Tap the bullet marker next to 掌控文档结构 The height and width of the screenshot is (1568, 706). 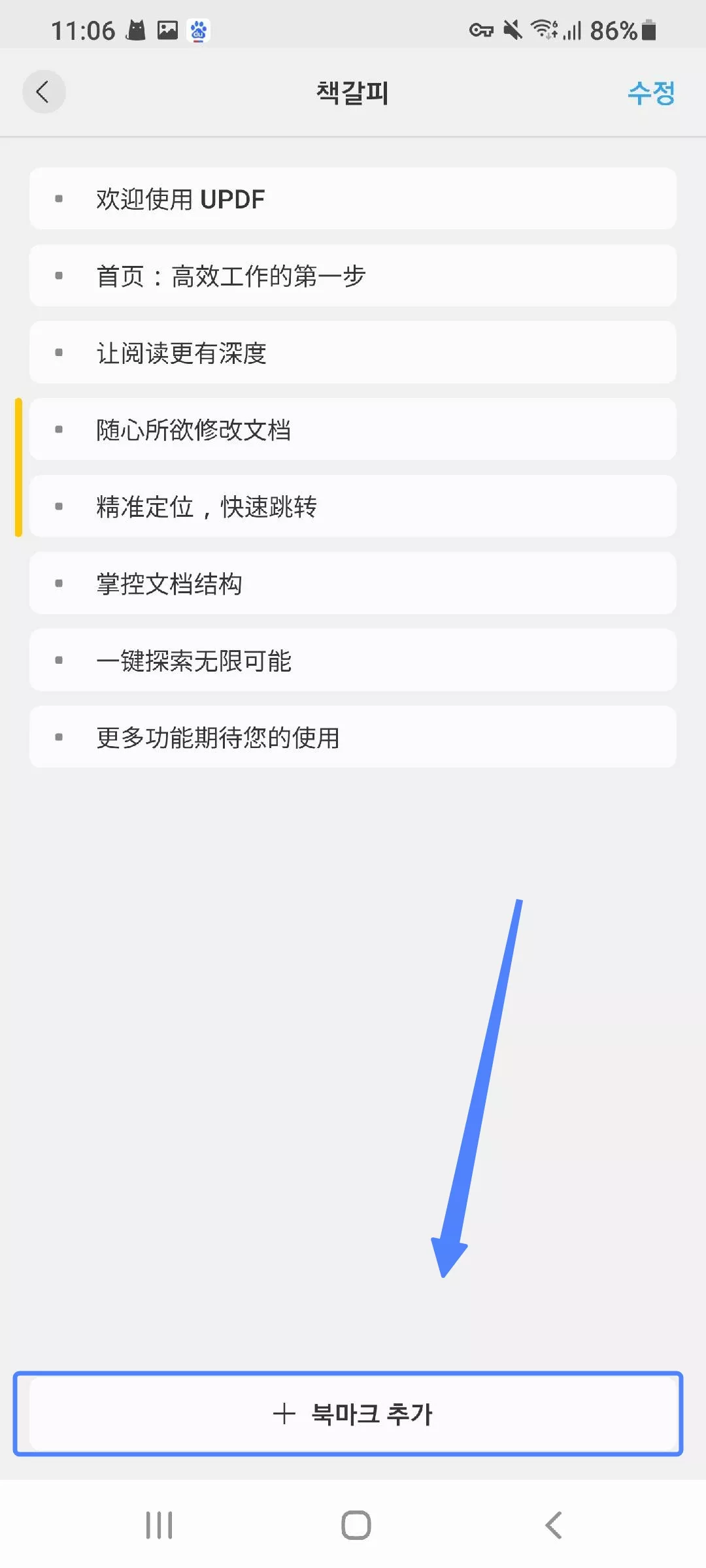pyautogui.click(x=59, y=583)
